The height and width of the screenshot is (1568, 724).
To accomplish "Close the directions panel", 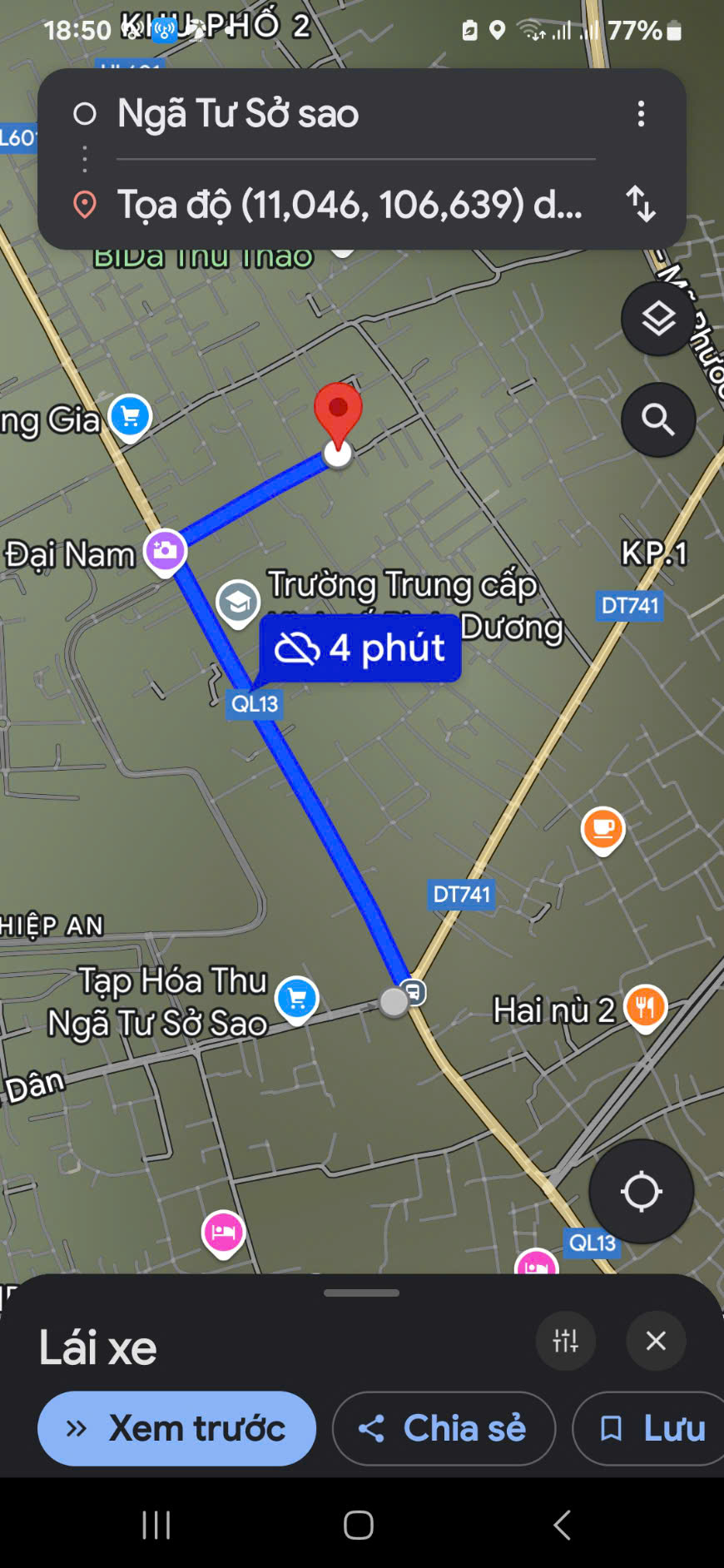I will [x=656, y=1341].
